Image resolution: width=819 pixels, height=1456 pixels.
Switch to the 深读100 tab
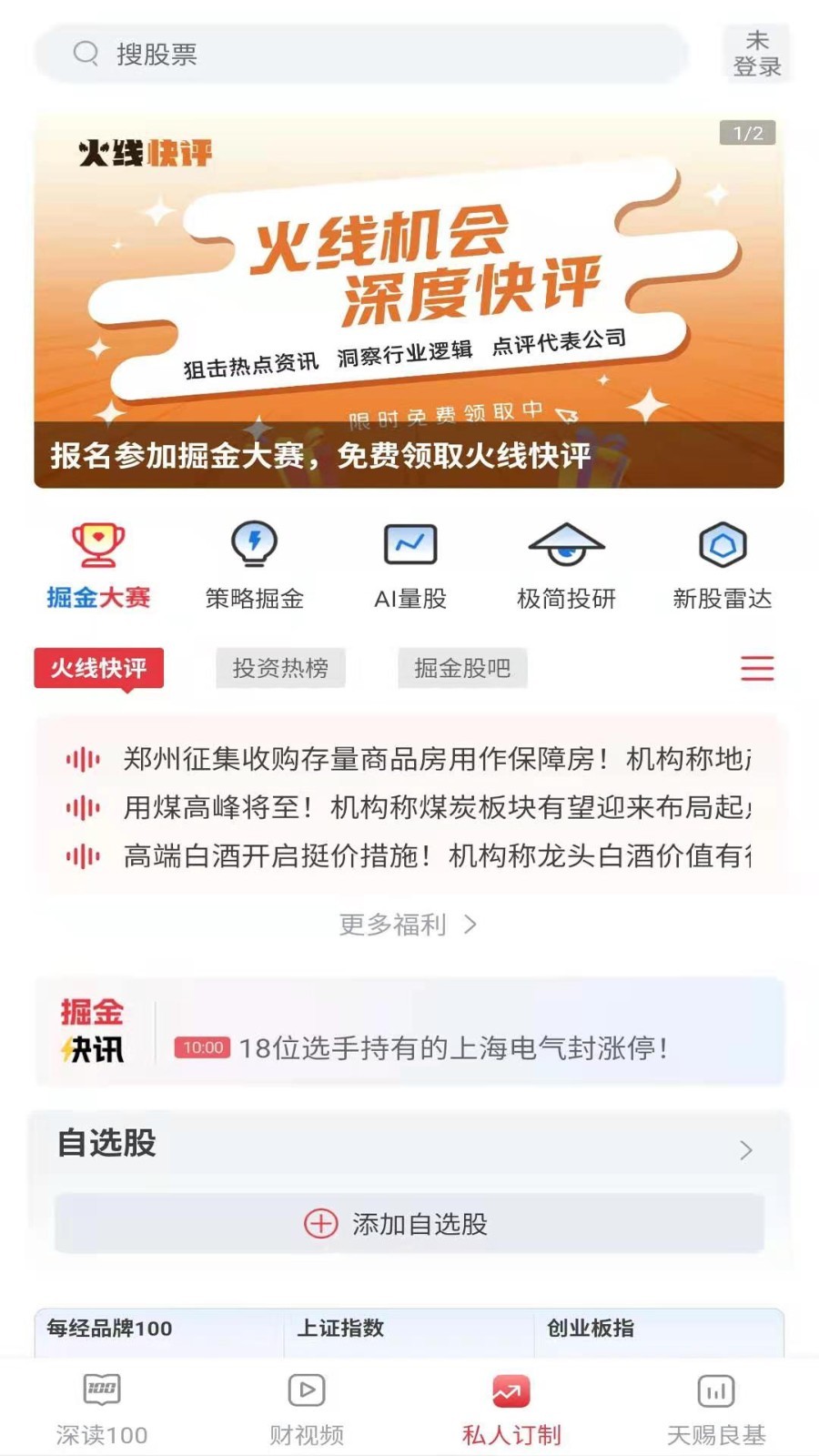[101, 1408]
